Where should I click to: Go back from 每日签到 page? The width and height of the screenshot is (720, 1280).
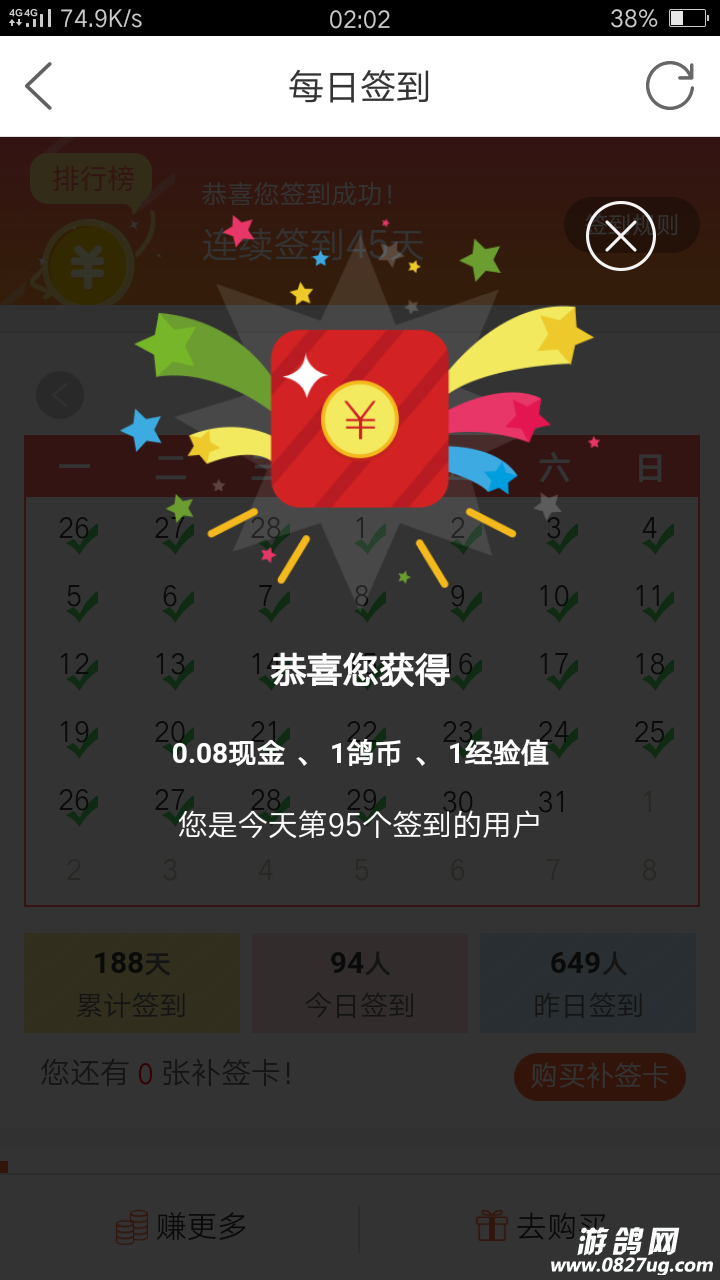tap(39, 86)
